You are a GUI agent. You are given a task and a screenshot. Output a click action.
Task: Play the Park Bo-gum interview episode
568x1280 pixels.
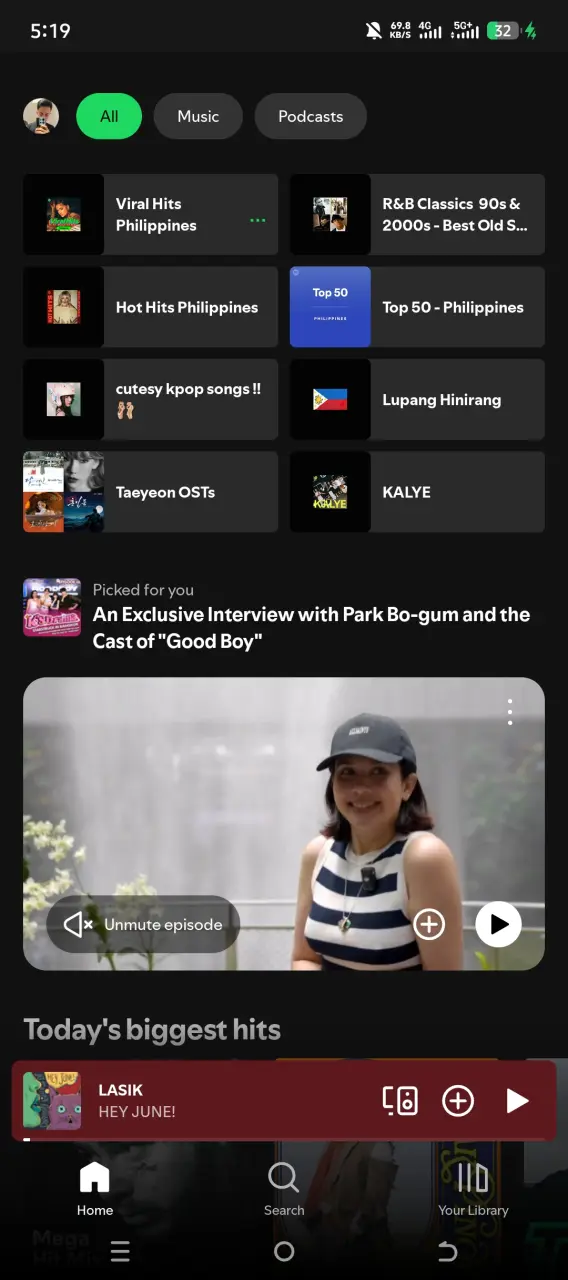pyautogui.click(x=498, y=924)
